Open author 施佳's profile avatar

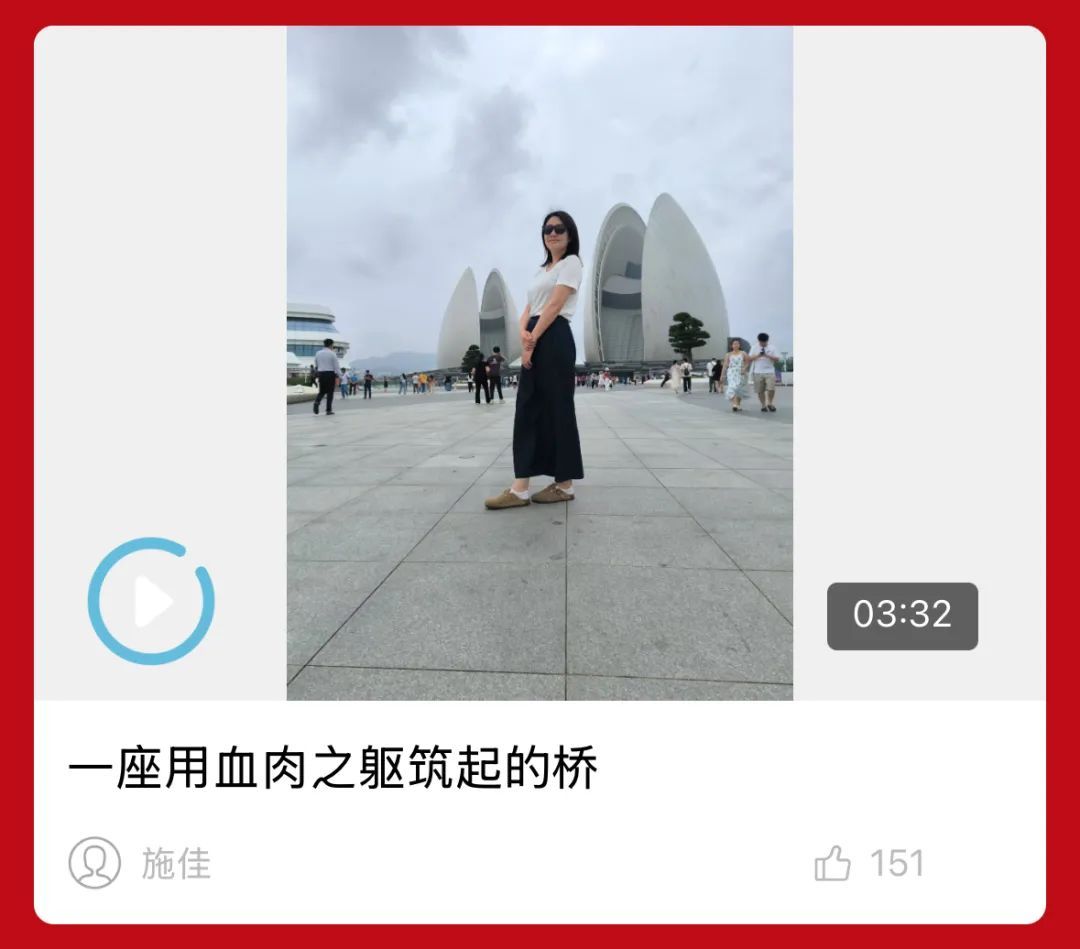94,863
